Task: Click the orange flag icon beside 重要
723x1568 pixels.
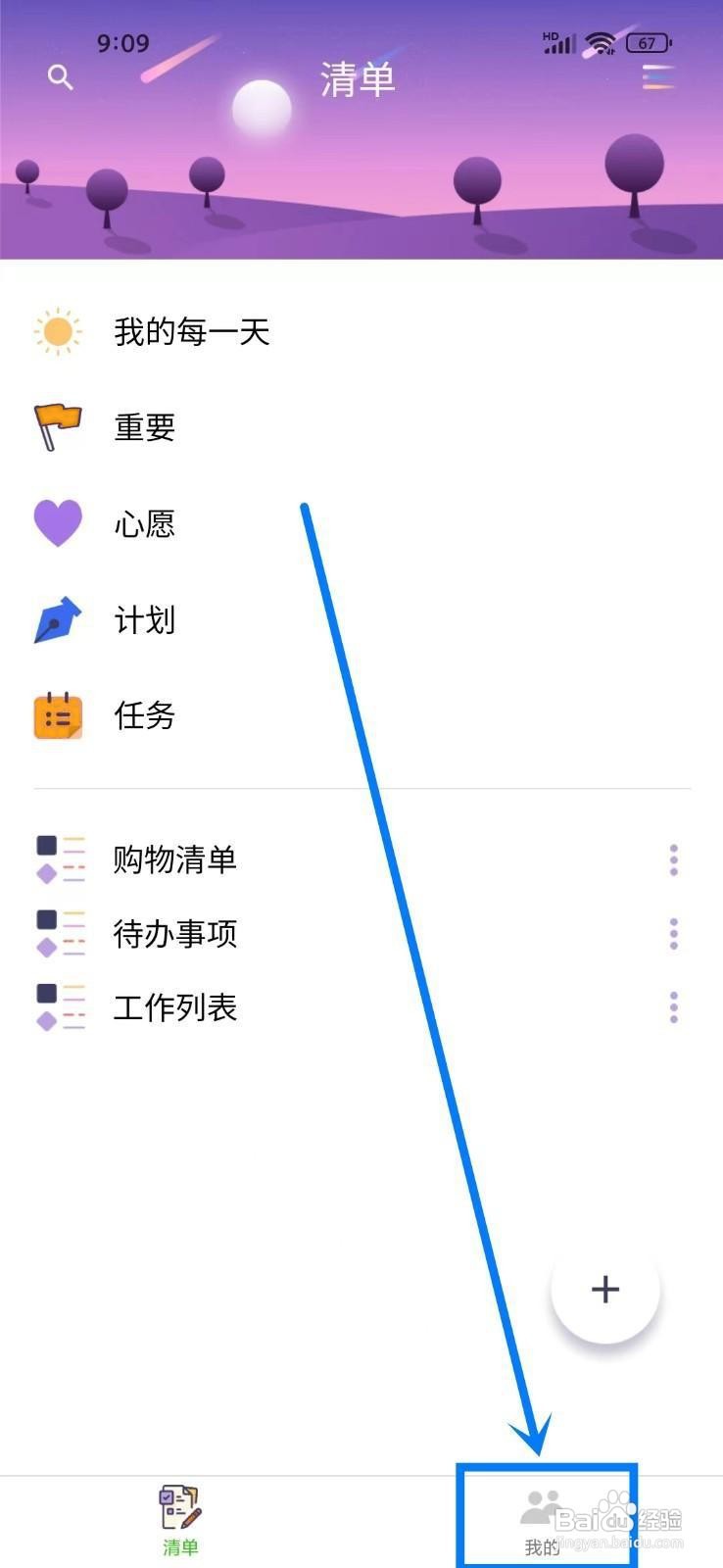Action: pos(57,425)
